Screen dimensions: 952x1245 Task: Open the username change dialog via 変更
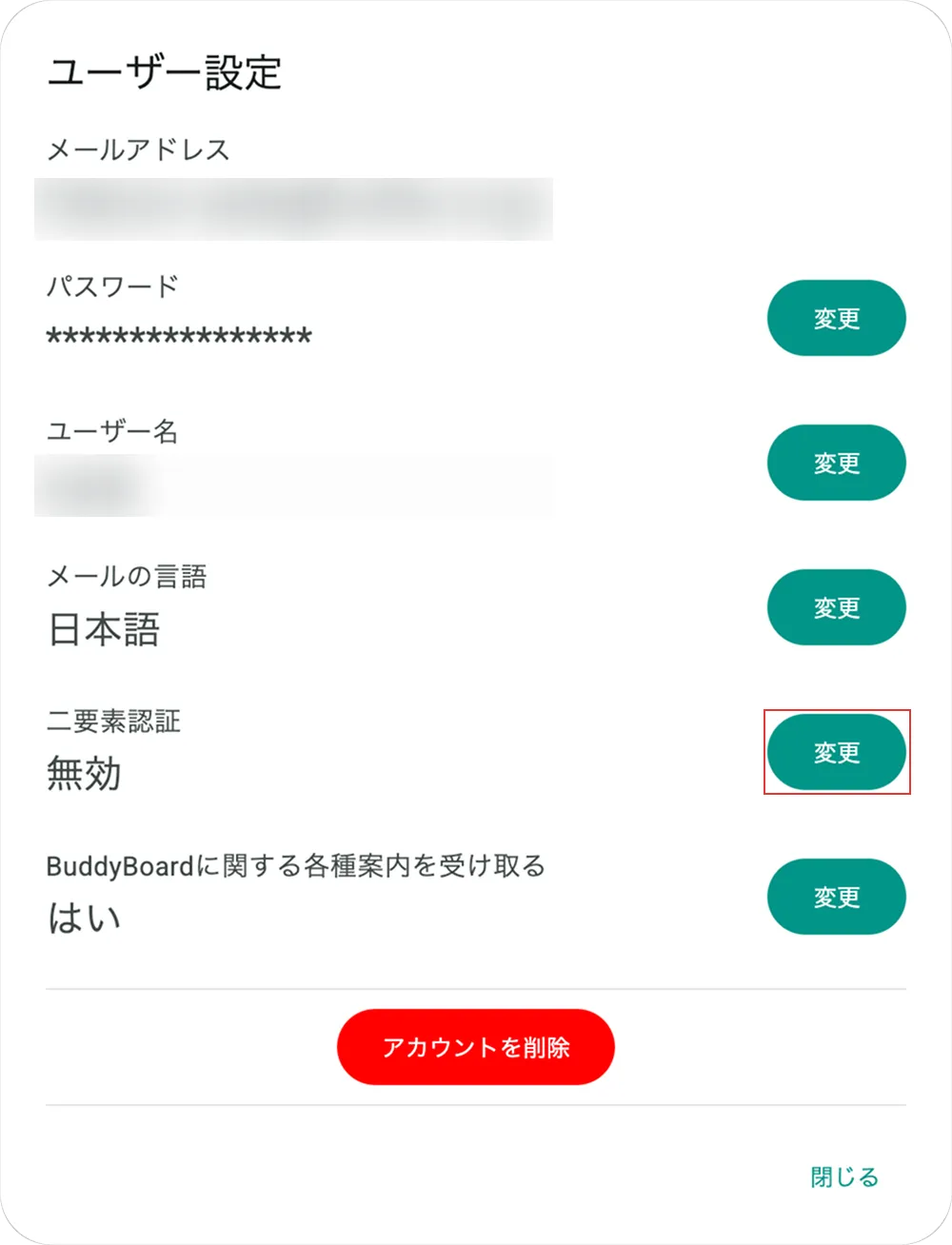point(836,463)
